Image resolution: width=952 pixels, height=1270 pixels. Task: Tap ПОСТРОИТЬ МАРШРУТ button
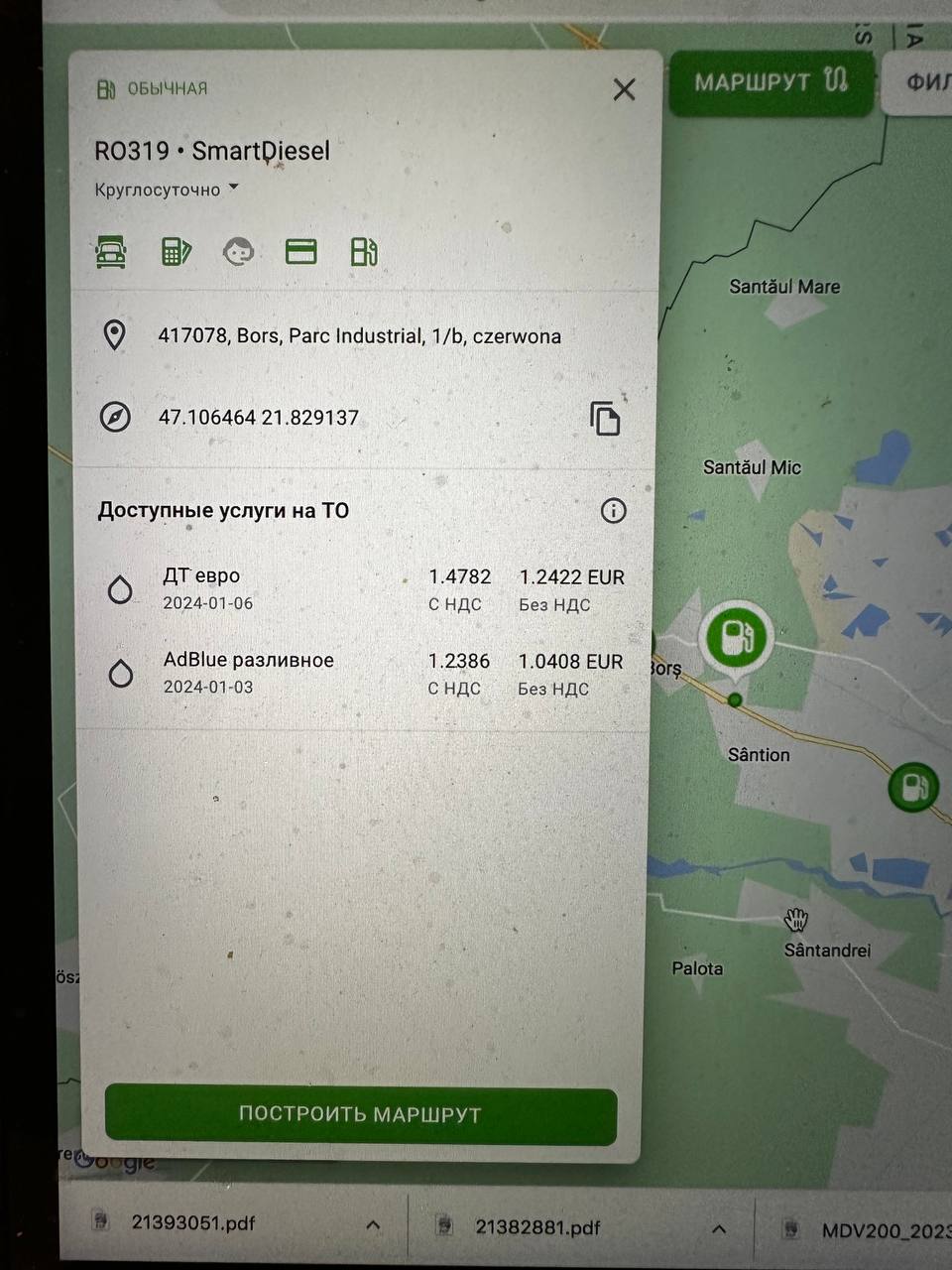pos(361,1114)
